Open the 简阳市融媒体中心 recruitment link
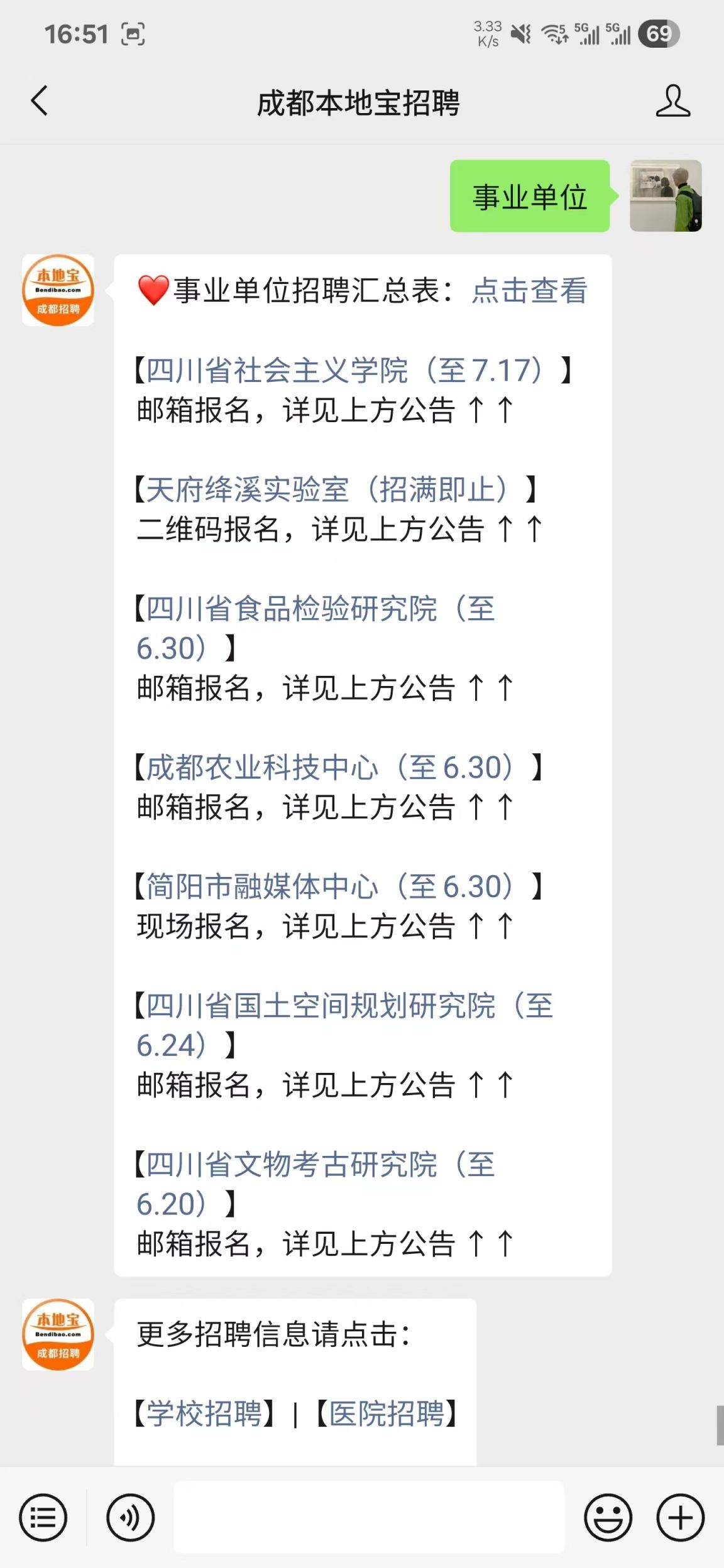 (x=329, y=886)
